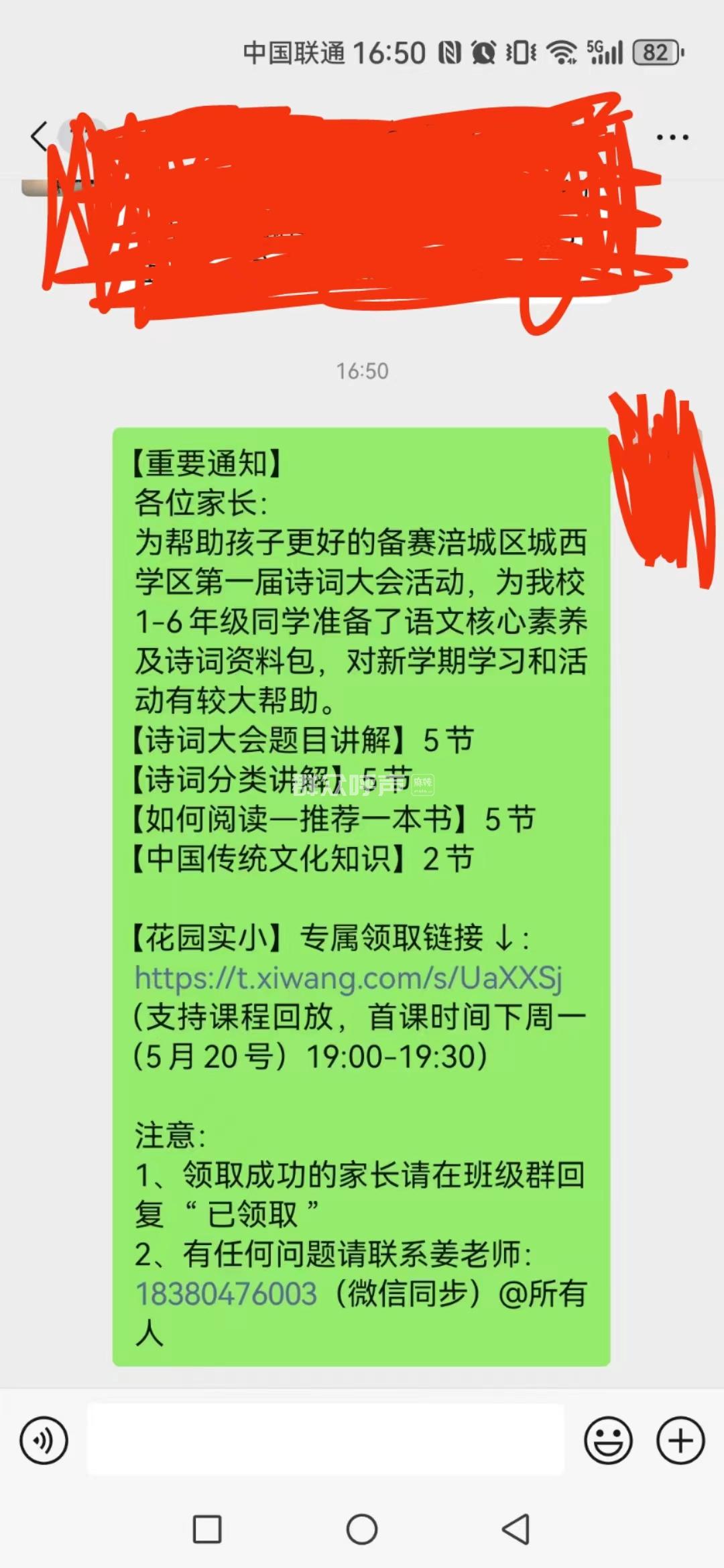Open the emoji picker
This screenshot has width=724, height=1568.
[608, 1440]
